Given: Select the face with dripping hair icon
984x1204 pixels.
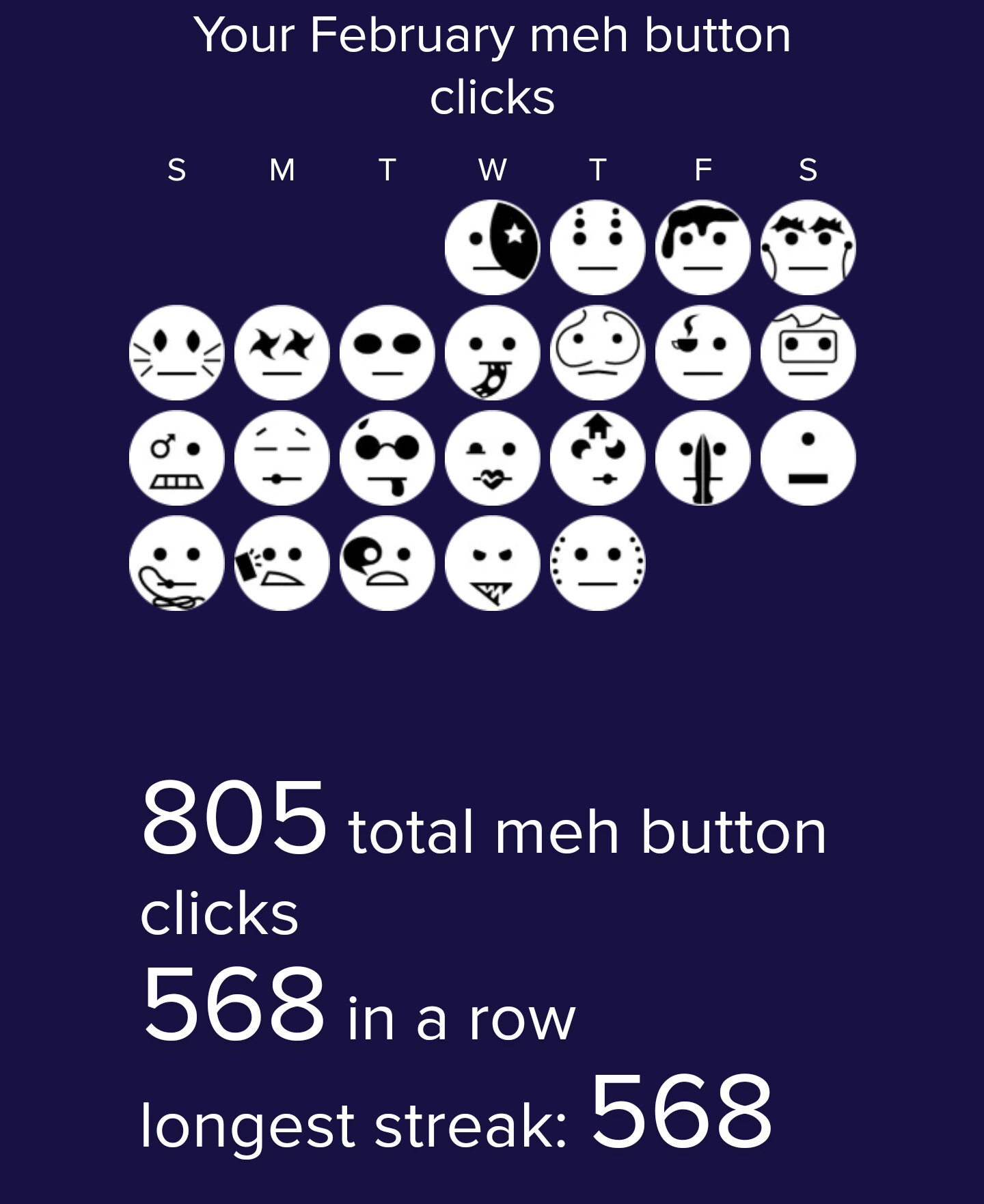Looking at the screenshot, I should coord(704,246).
